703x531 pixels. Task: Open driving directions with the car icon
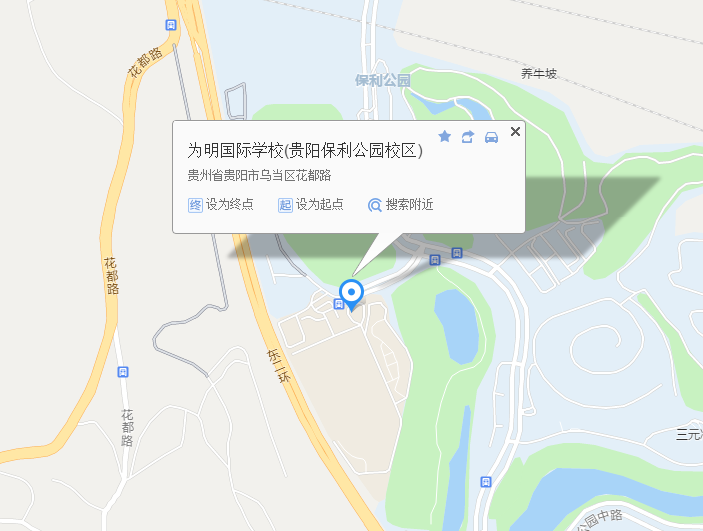pyautogui.click(x=491, y=136)
